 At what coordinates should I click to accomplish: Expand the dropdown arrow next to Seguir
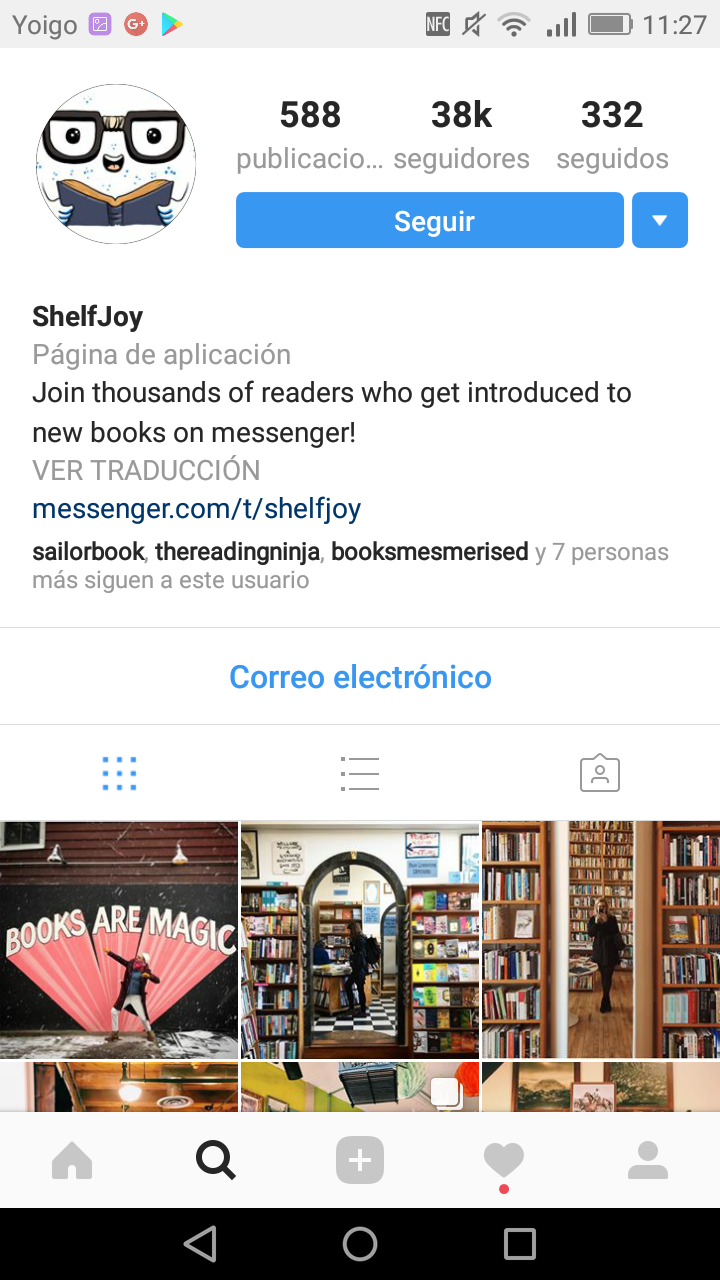[x=660, y=220]
